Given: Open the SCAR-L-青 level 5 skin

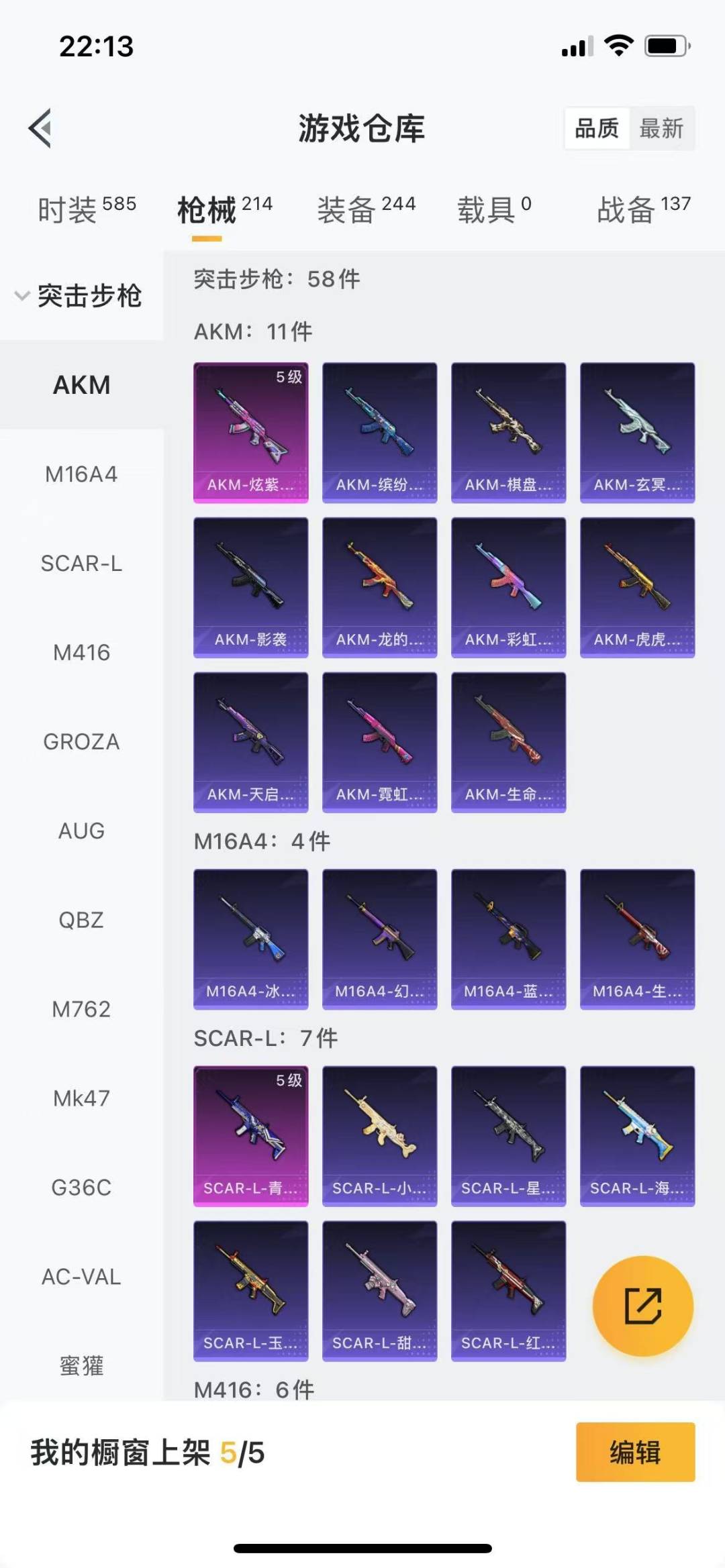Looking at the screenshot, I should [x=251, y=1136].
